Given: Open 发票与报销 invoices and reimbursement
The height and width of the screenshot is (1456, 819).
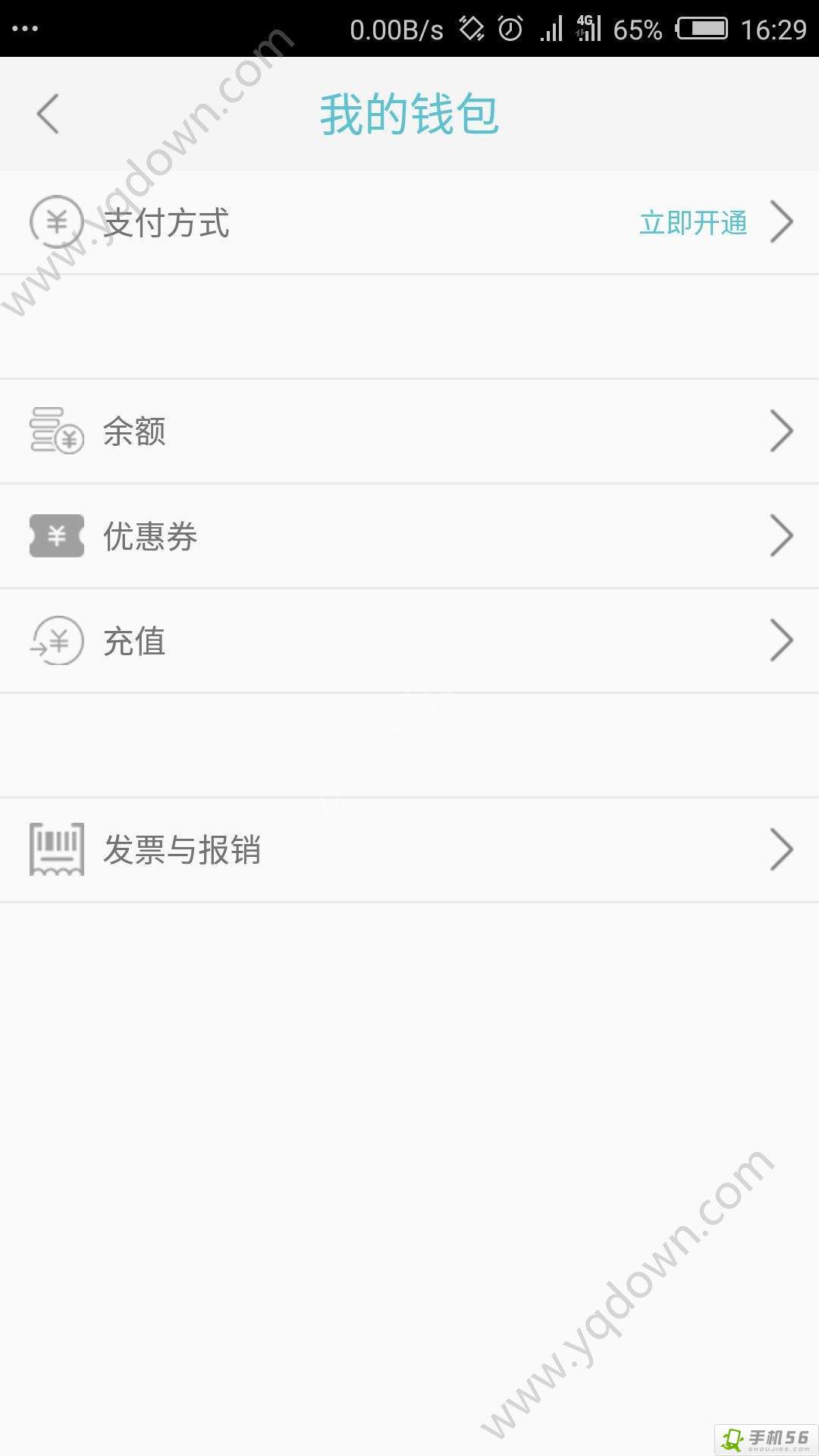Looking at the screenshot, I should coord(409,850).
